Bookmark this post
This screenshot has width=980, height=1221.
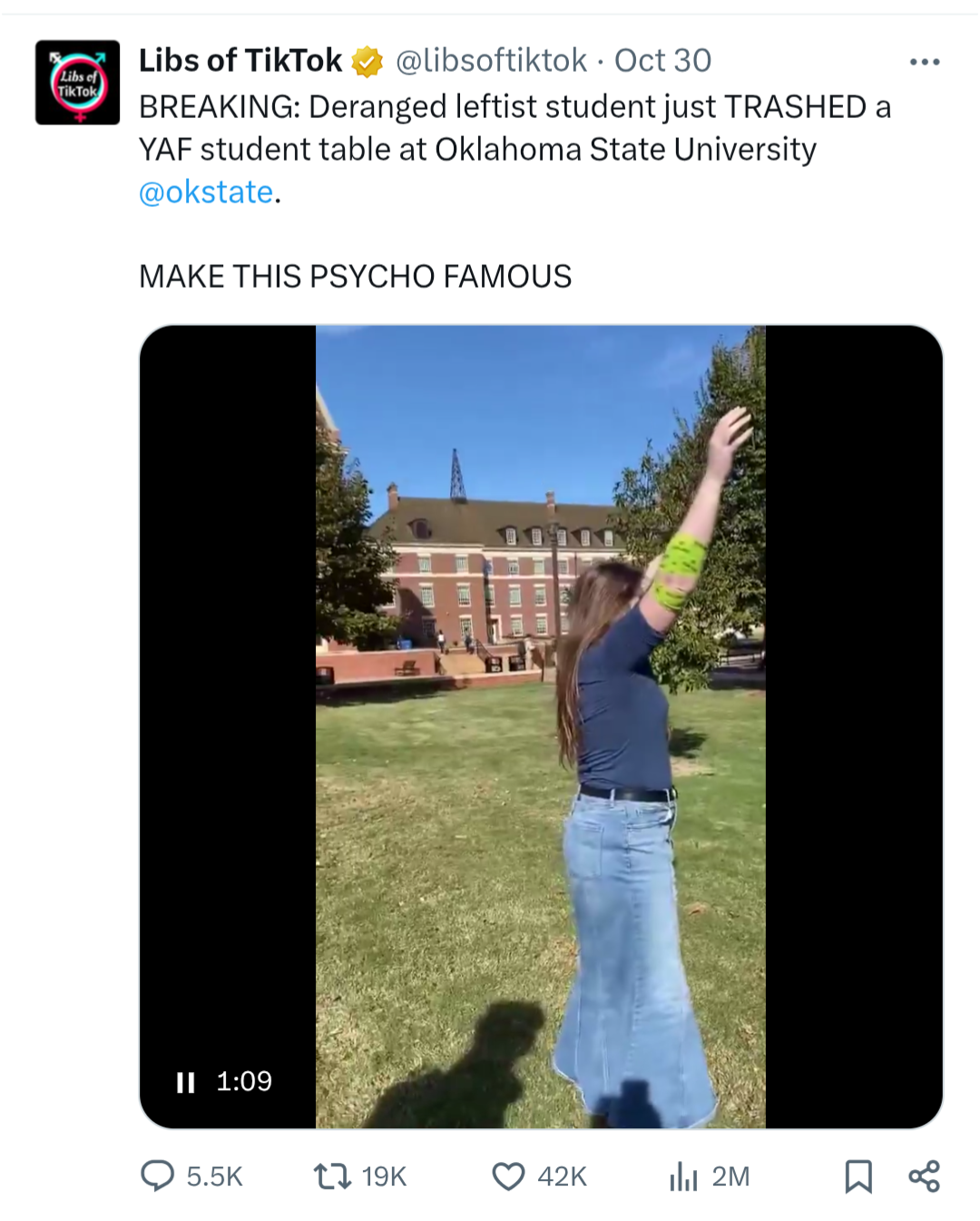click(857, 1176)
